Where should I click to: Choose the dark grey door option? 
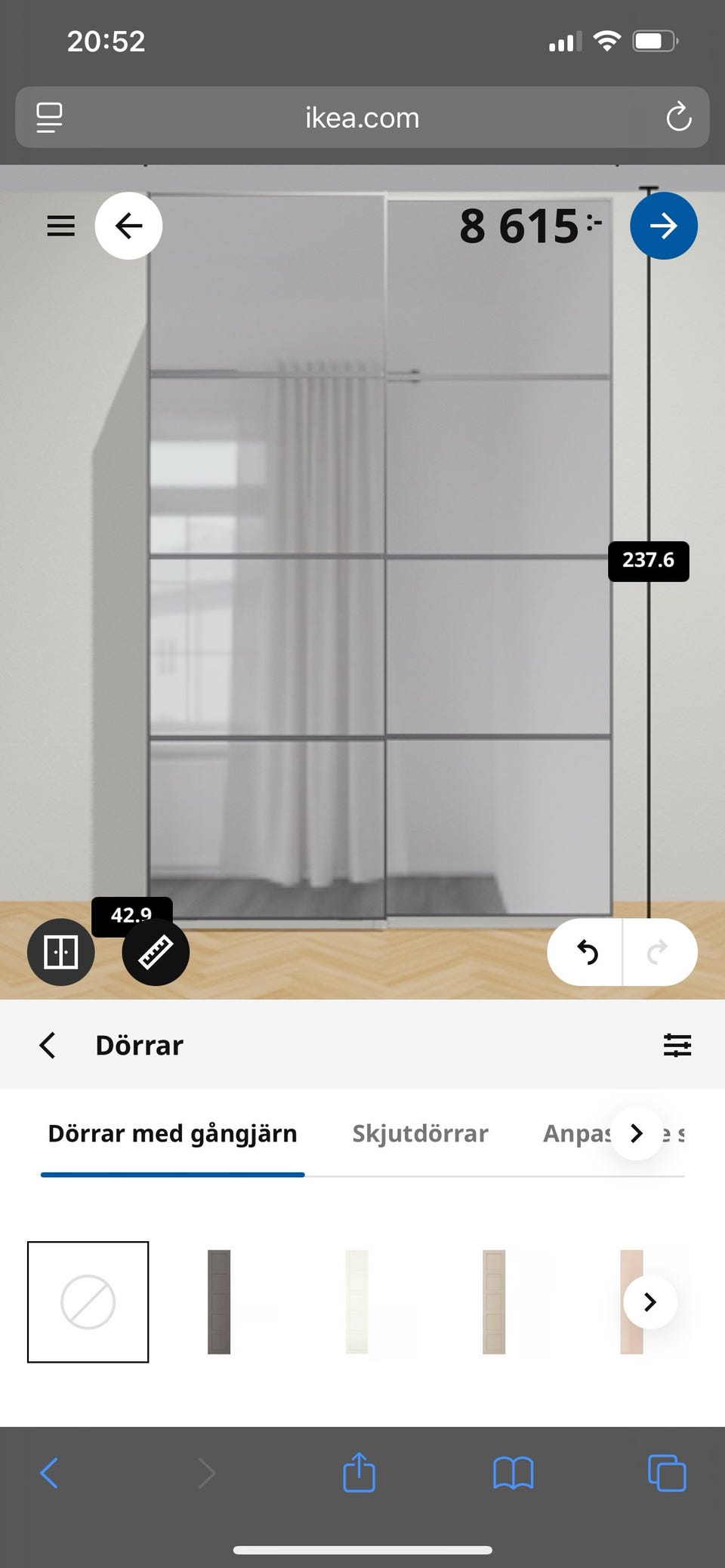click(219, 1302)
